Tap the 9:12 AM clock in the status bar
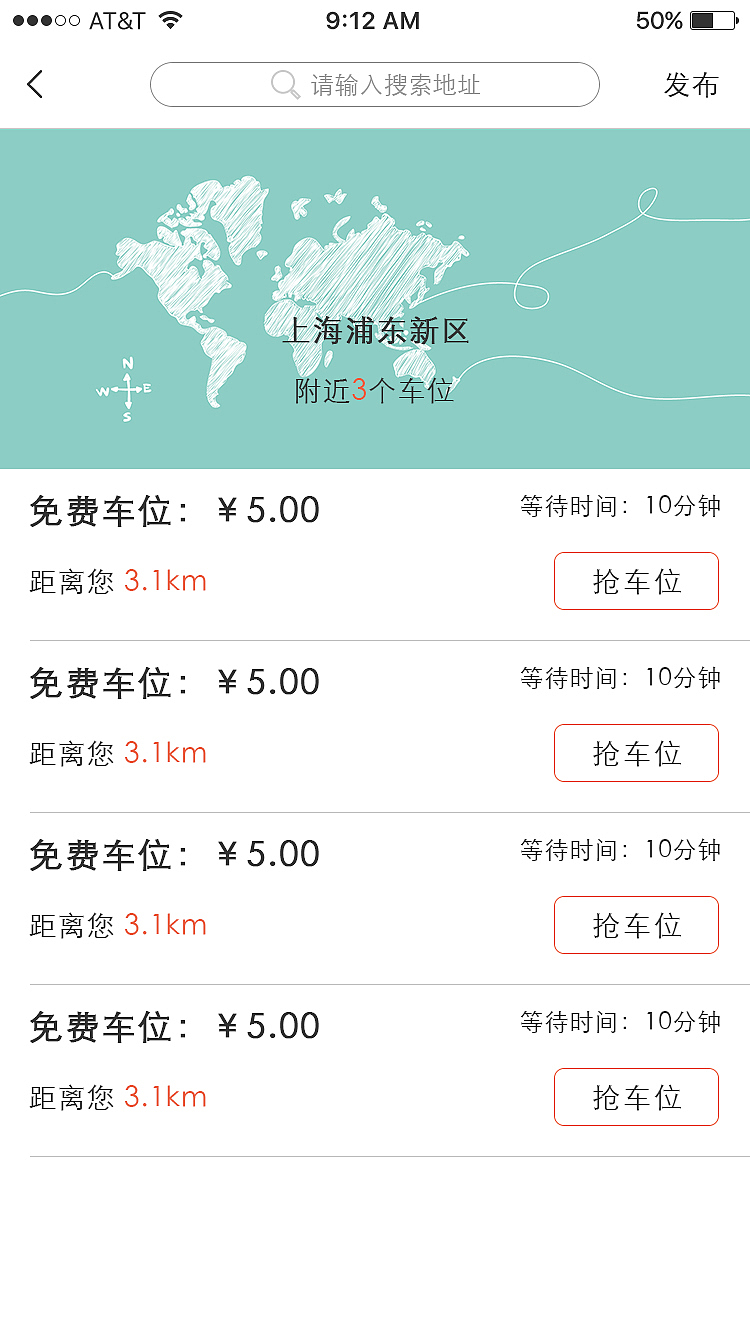This screenshot has width=750, height=1334. (373, 19)
